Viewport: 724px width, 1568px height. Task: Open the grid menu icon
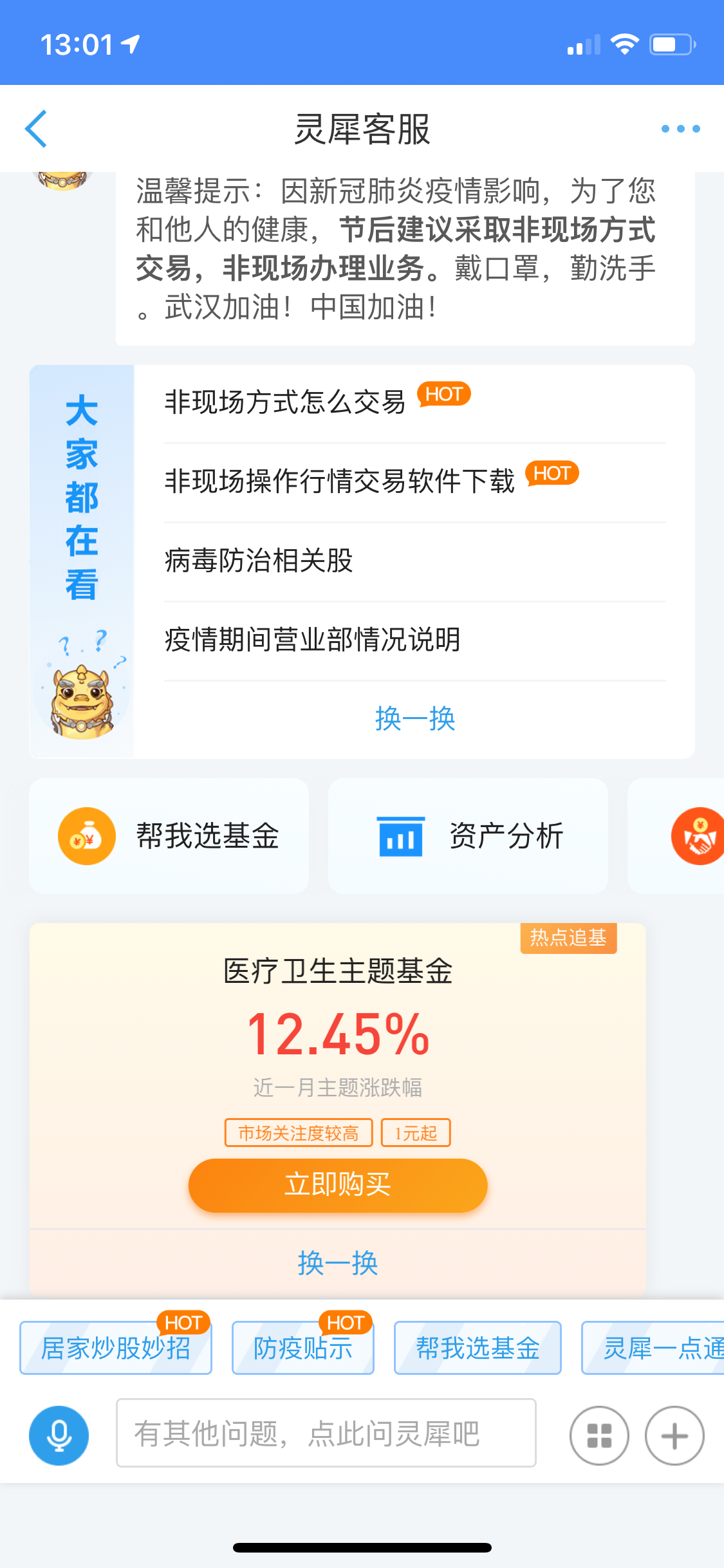pyautogui.click(x=599, y=1435)
